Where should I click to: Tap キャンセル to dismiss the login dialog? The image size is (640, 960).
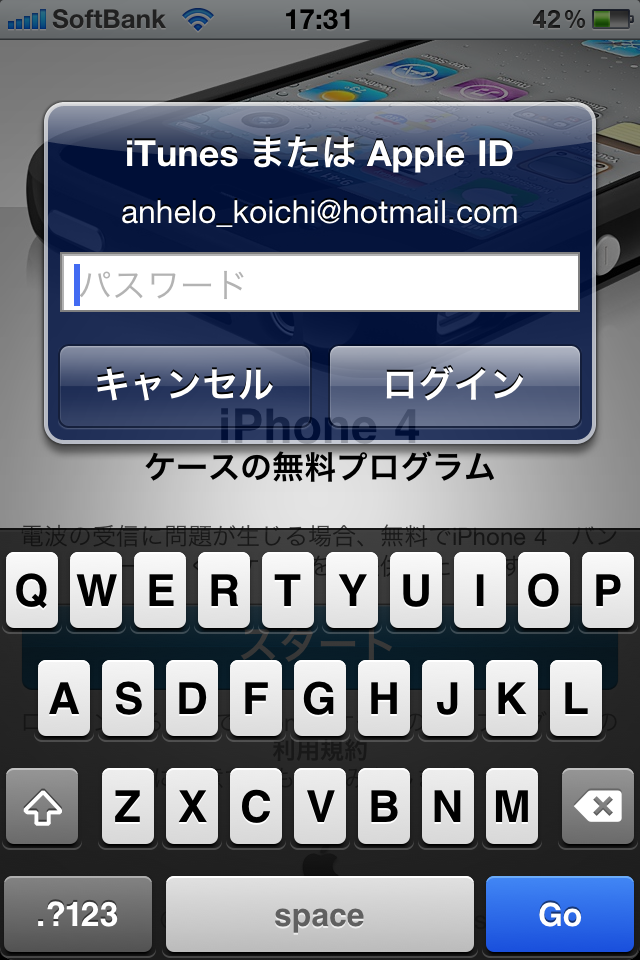click(x=185, y=385)
